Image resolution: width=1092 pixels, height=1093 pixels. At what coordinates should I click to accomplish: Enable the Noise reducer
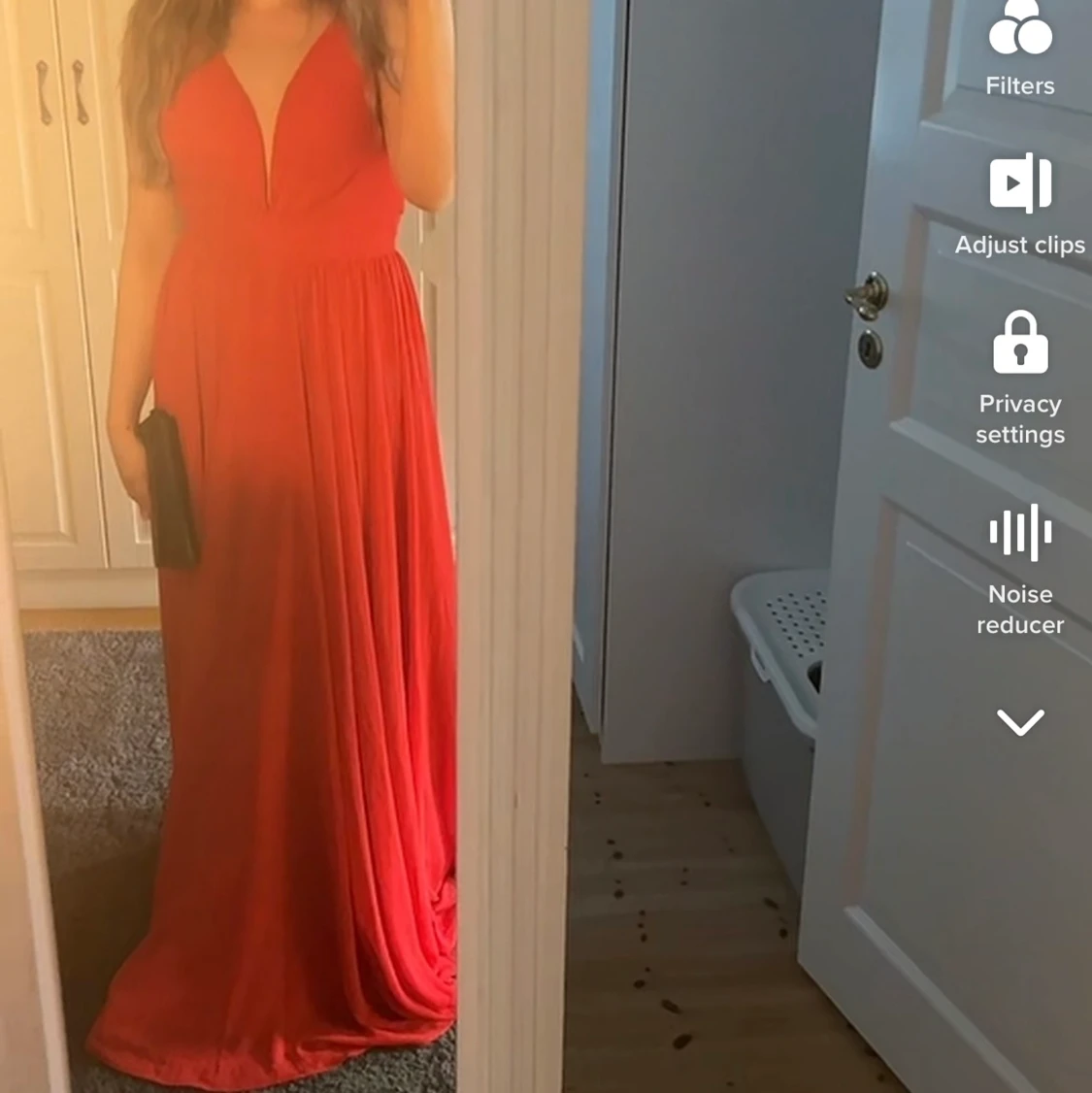[1019, 534]
